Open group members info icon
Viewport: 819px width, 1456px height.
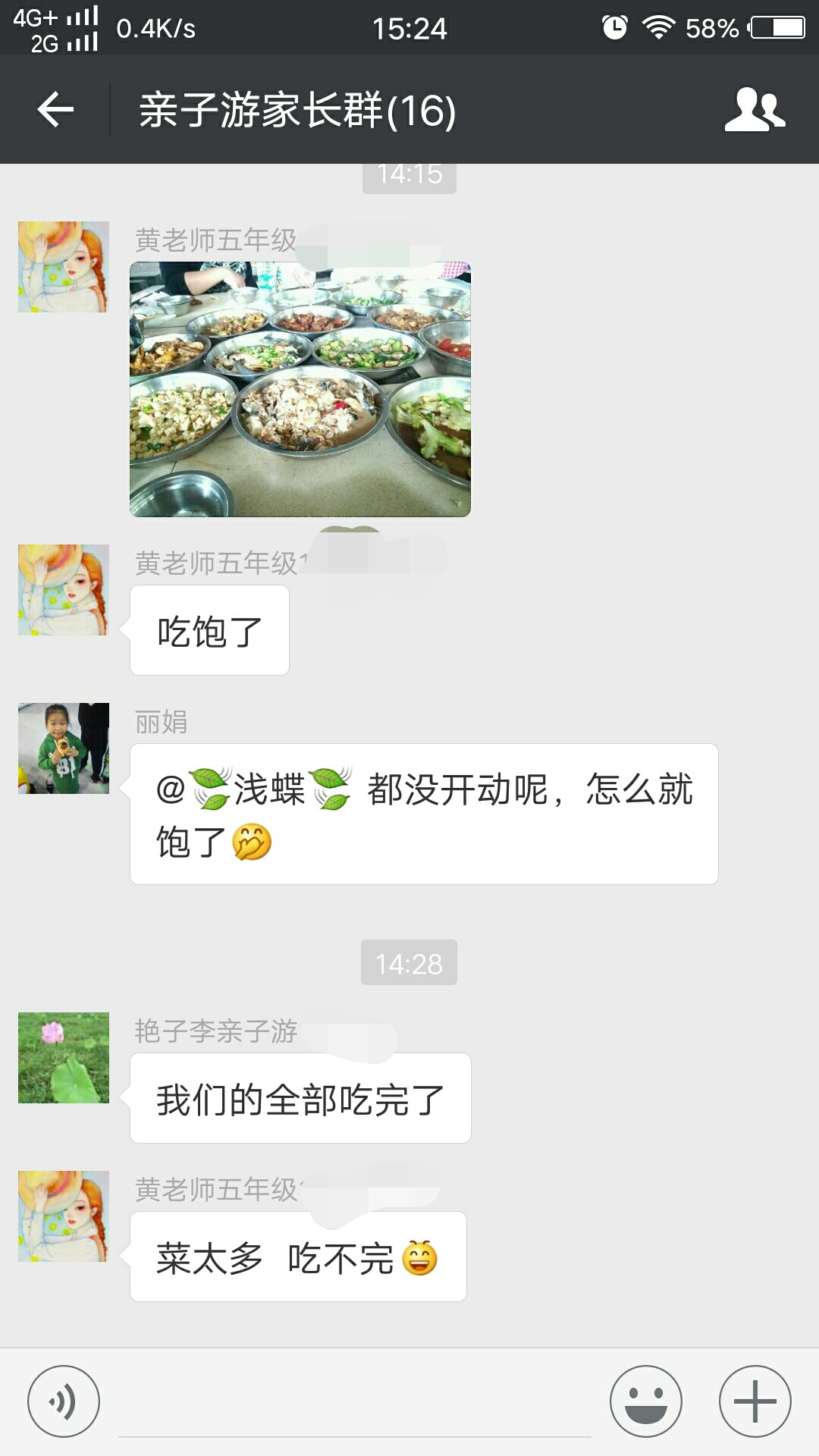[x=755, y=110]
